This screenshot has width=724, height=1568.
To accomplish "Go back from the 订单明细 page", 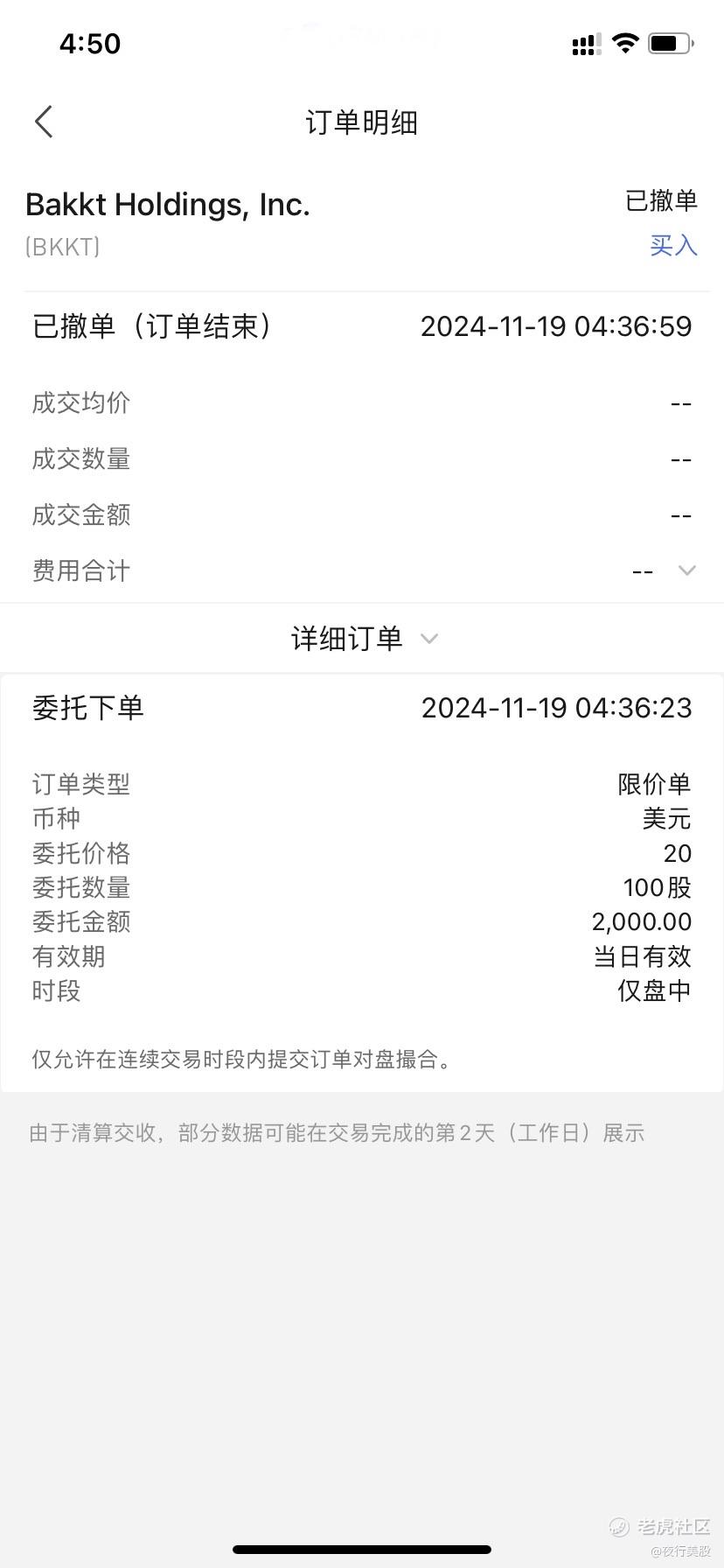I will [45, 122].
